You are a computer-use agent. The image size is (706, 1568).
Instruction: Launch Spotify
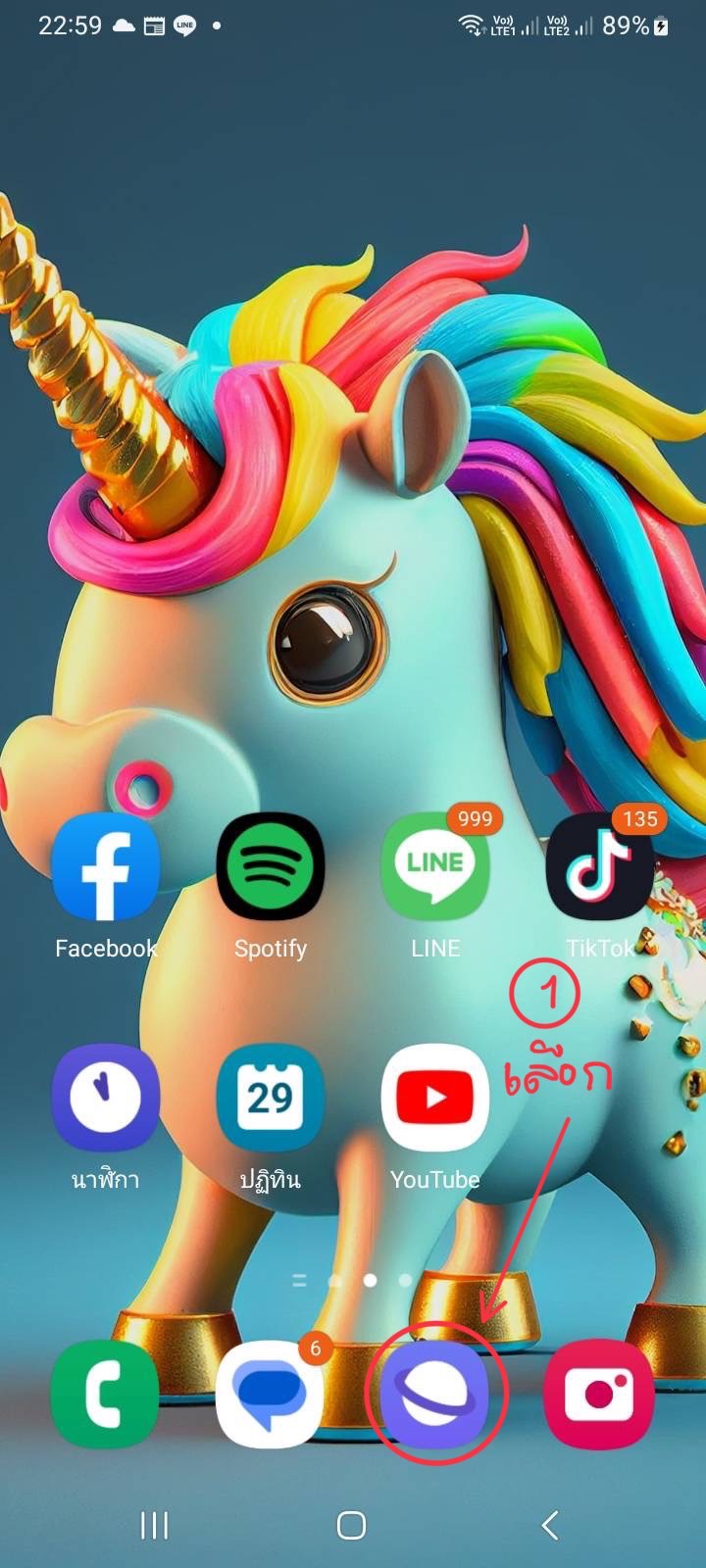(270, 866)
